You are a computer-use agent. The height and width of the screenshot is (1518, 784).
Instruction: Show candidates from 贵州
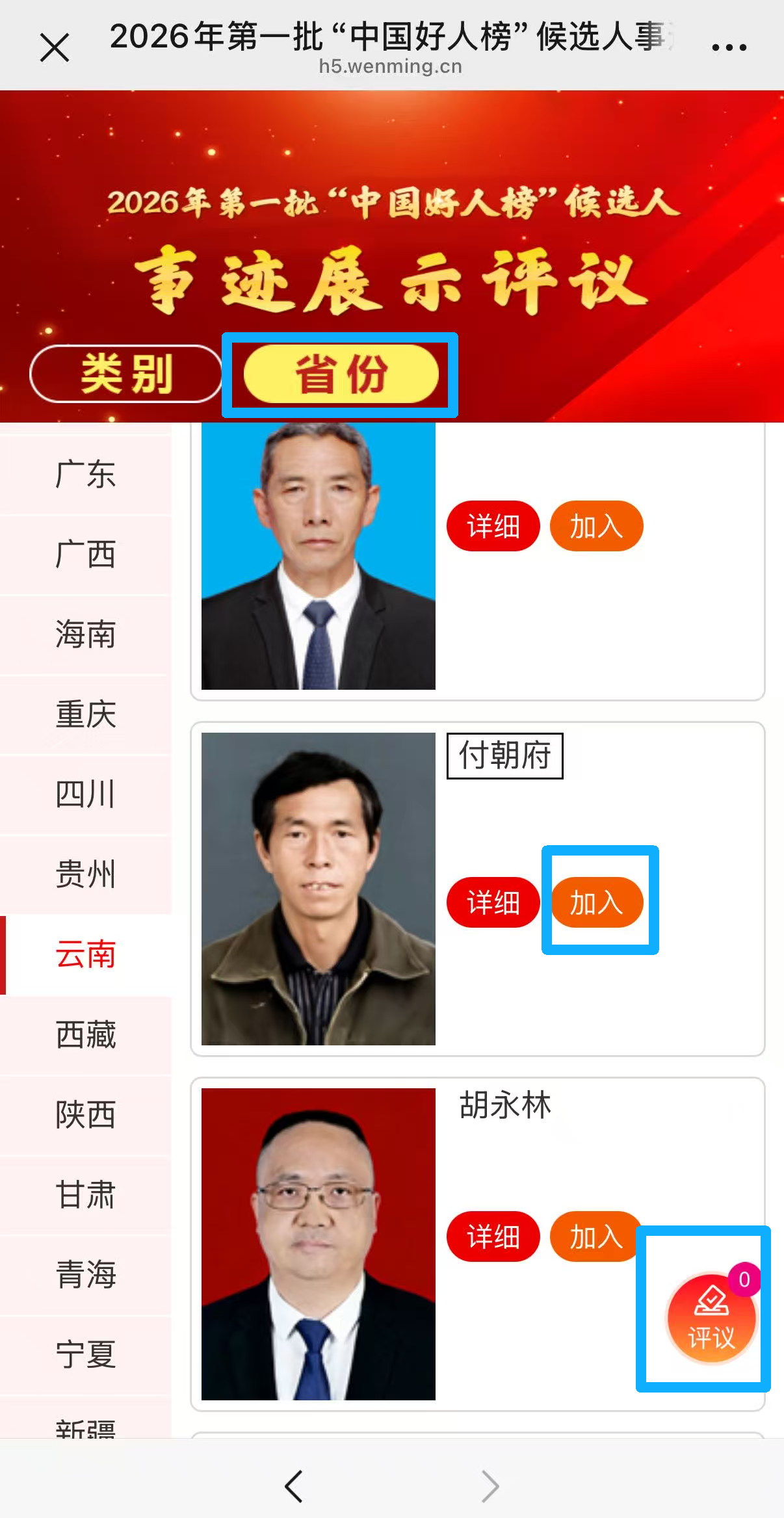[x=85, y=874]
